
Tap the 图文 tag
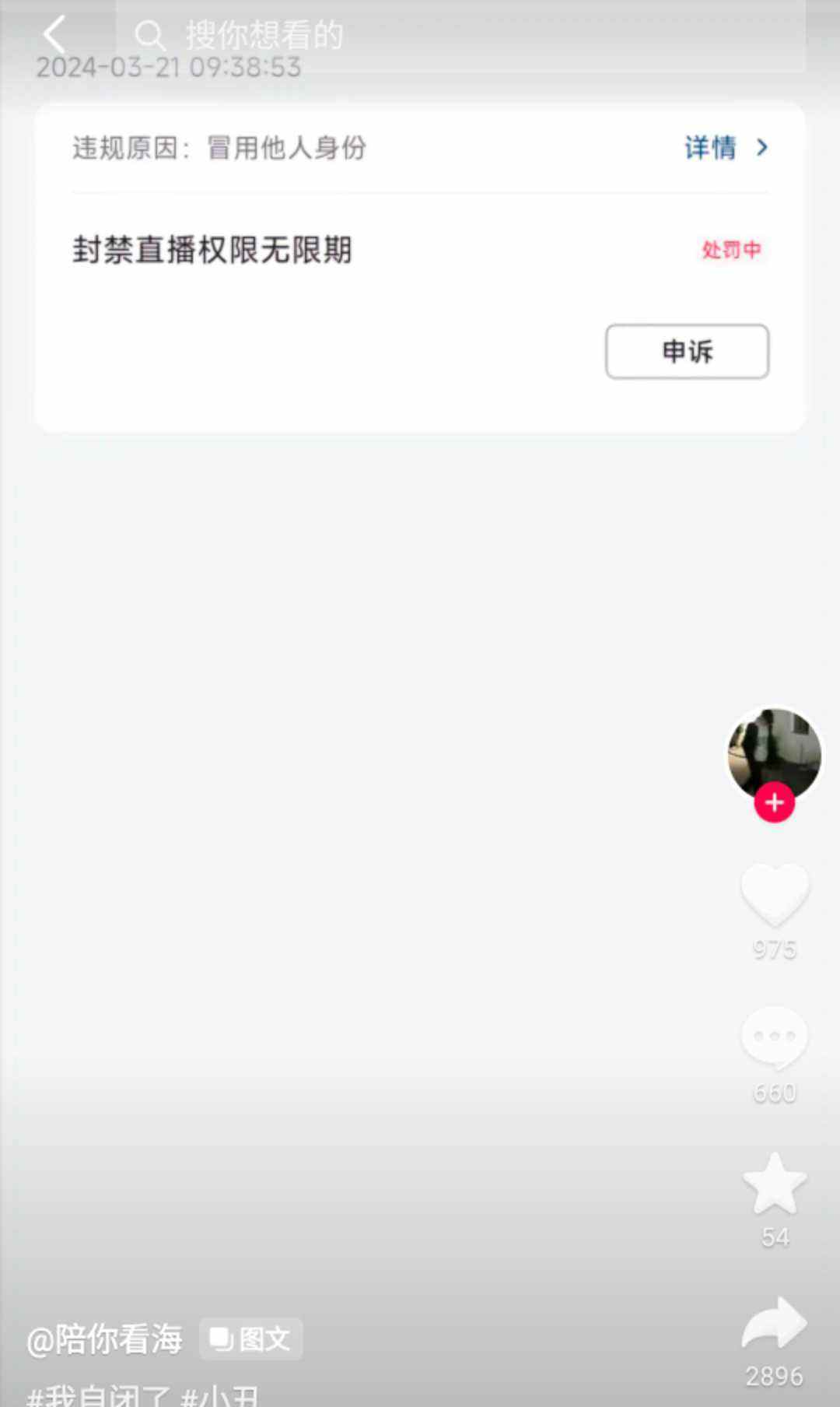(x=250, y=1339)
